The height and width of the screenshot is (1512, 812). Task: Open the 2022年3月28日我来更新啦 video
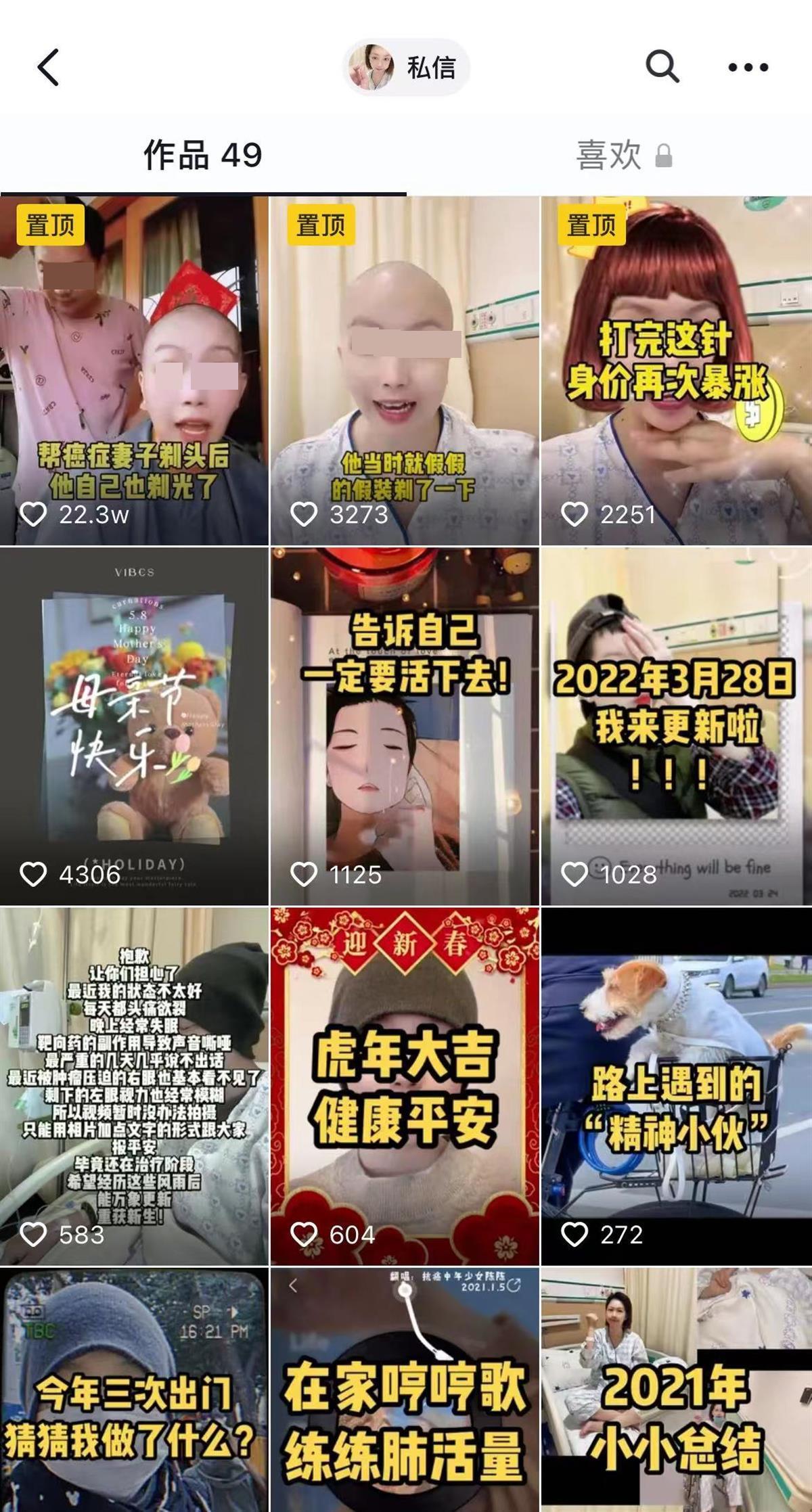tap(676, 726)
